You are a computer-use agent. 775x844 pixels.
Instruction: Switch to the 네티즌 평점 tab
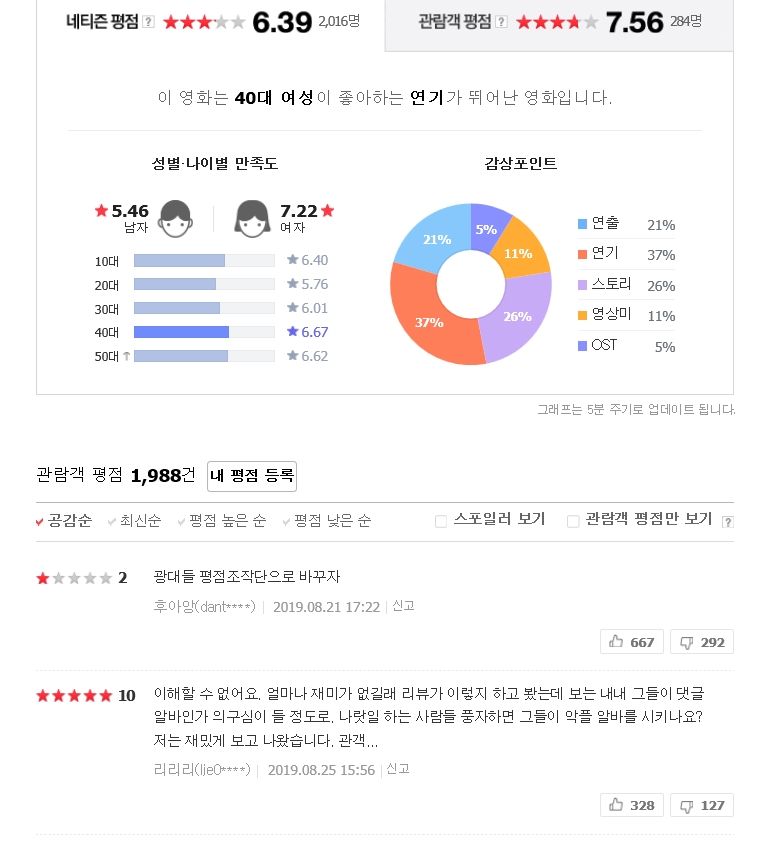(104, 21)
